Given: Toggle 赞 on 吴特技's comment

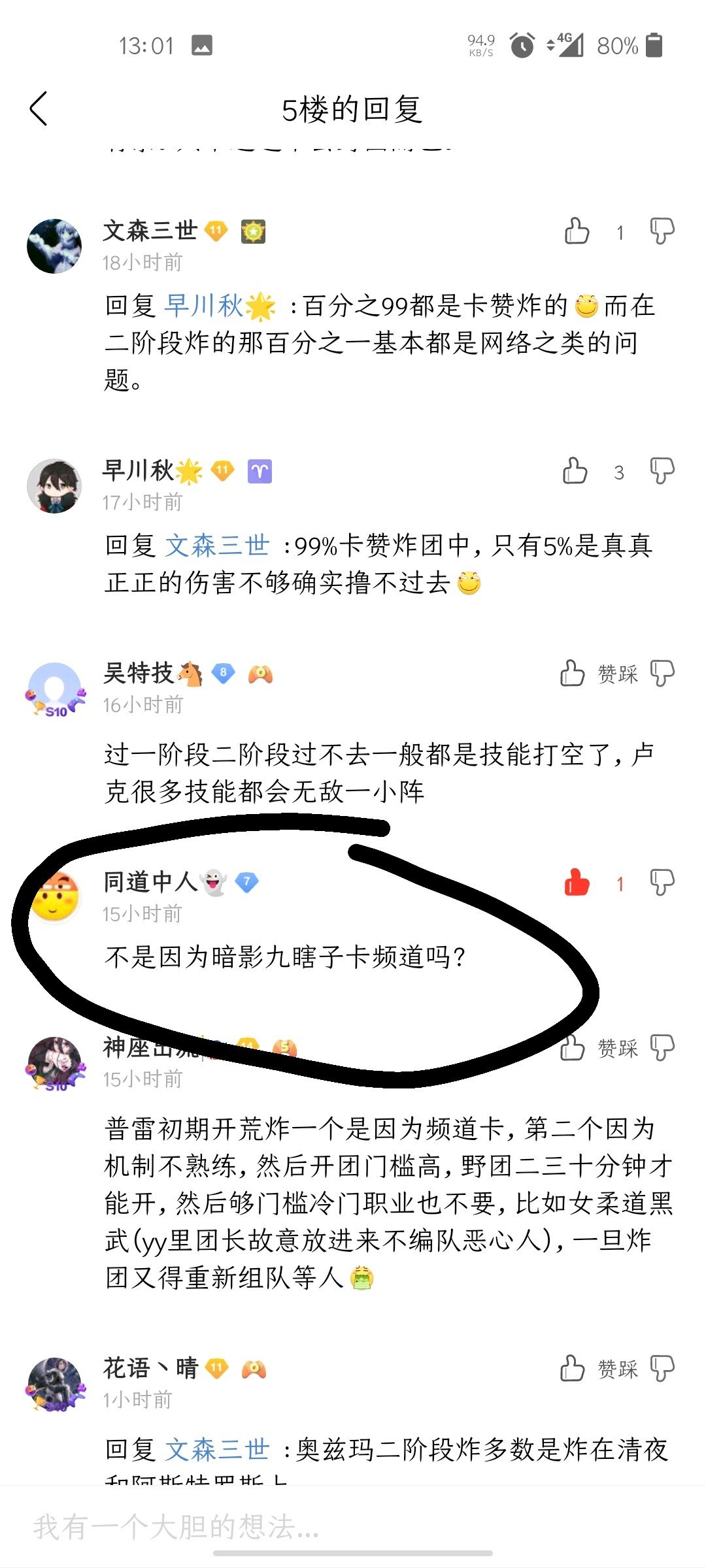Looking at the screenshot, I should (572, 674).
